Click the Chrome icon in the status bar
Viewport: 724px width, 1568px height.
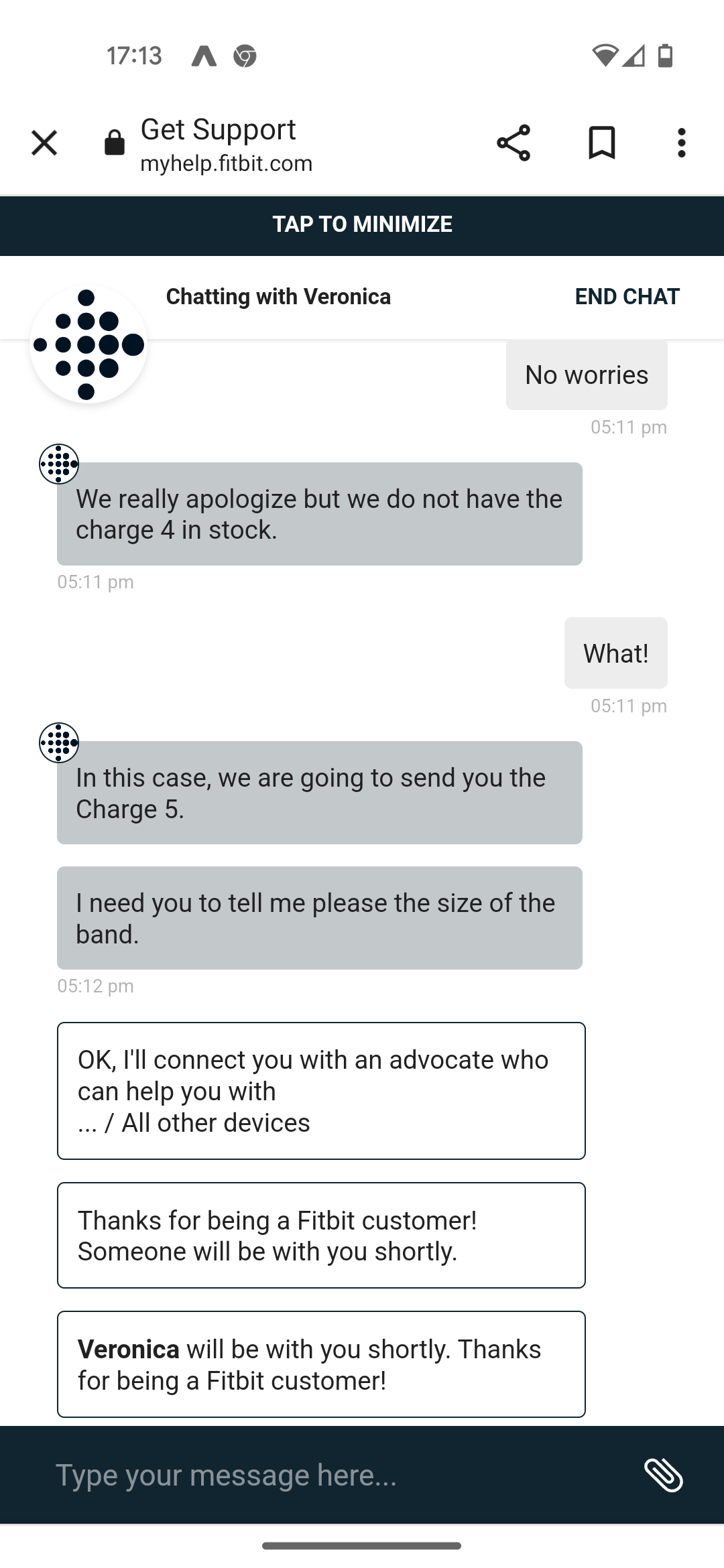(x=246, y=56)
